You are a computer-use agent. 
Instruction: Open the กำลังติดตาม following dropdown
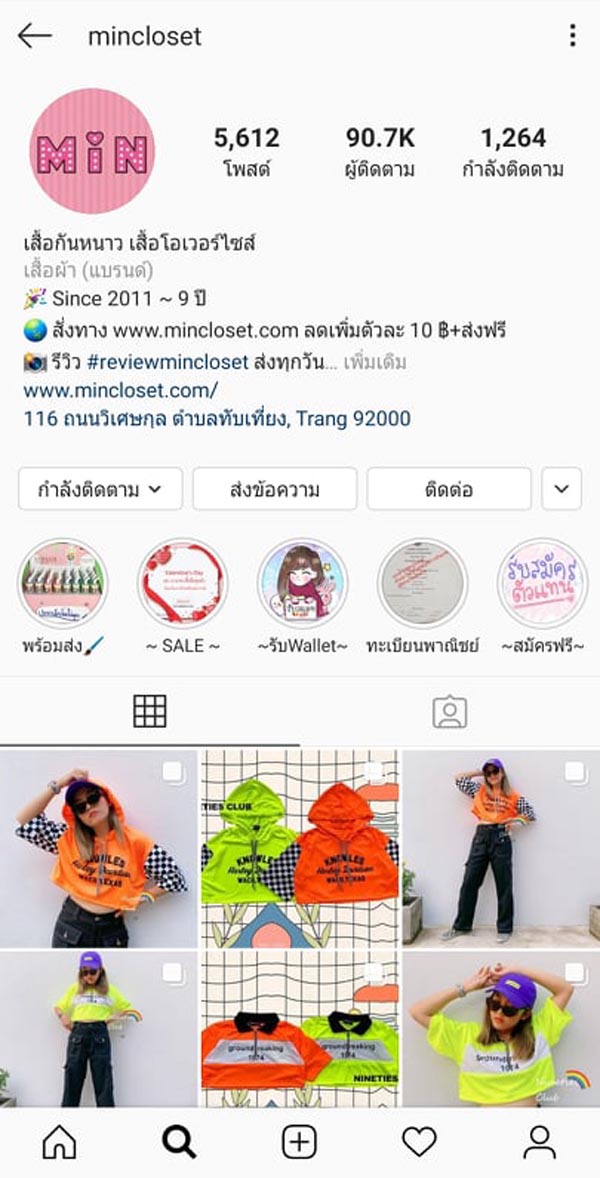(100, 489)
